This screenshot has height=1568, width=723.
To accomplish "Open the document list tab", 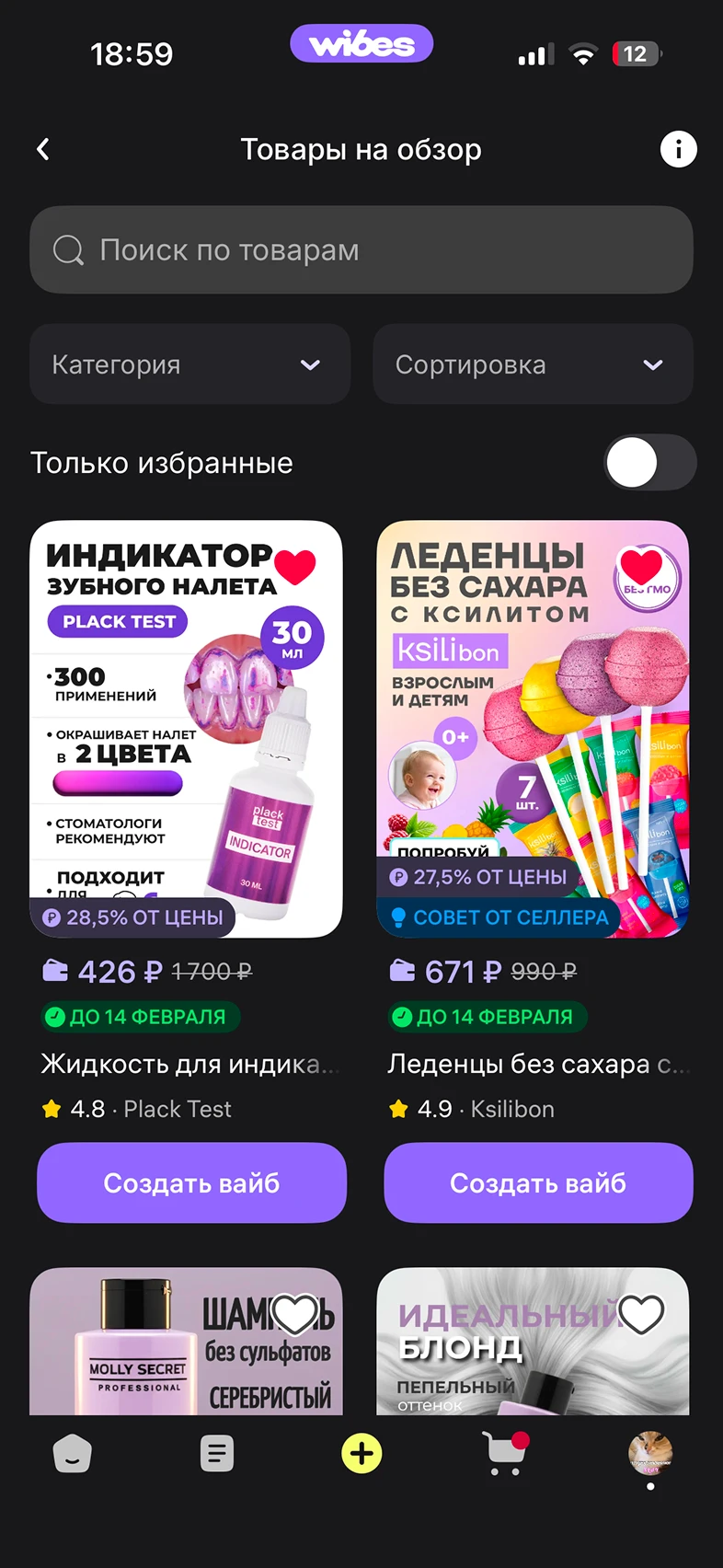I will [217, 1454].
